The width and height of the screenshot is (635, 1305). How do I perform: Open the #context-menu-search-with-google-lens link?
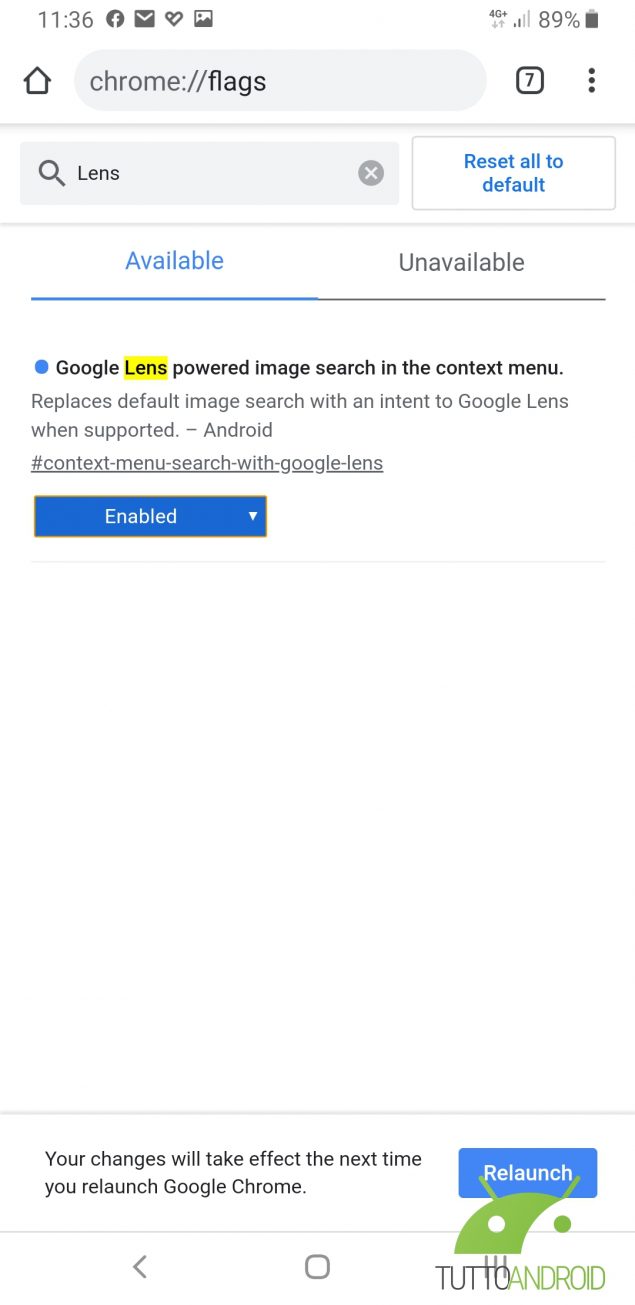207,463
